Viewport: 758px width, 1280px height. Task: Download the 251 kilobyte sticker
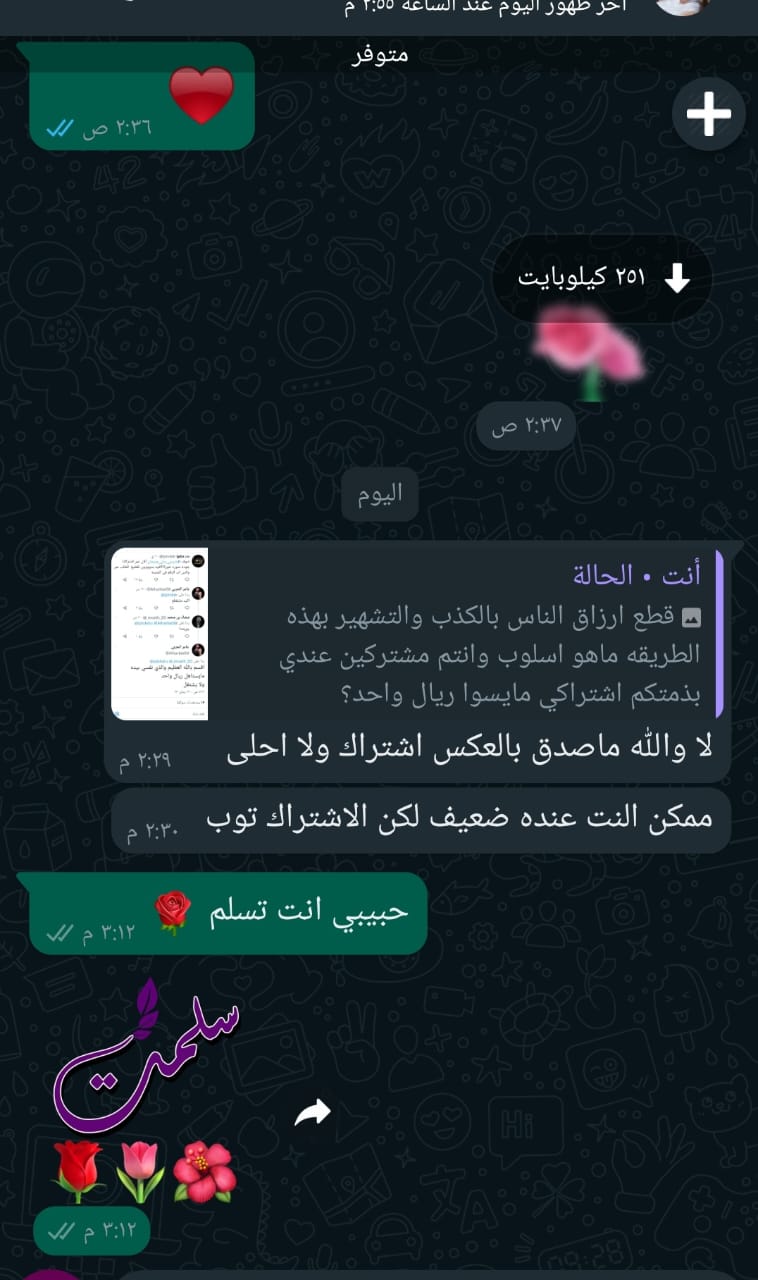[603, 279]
